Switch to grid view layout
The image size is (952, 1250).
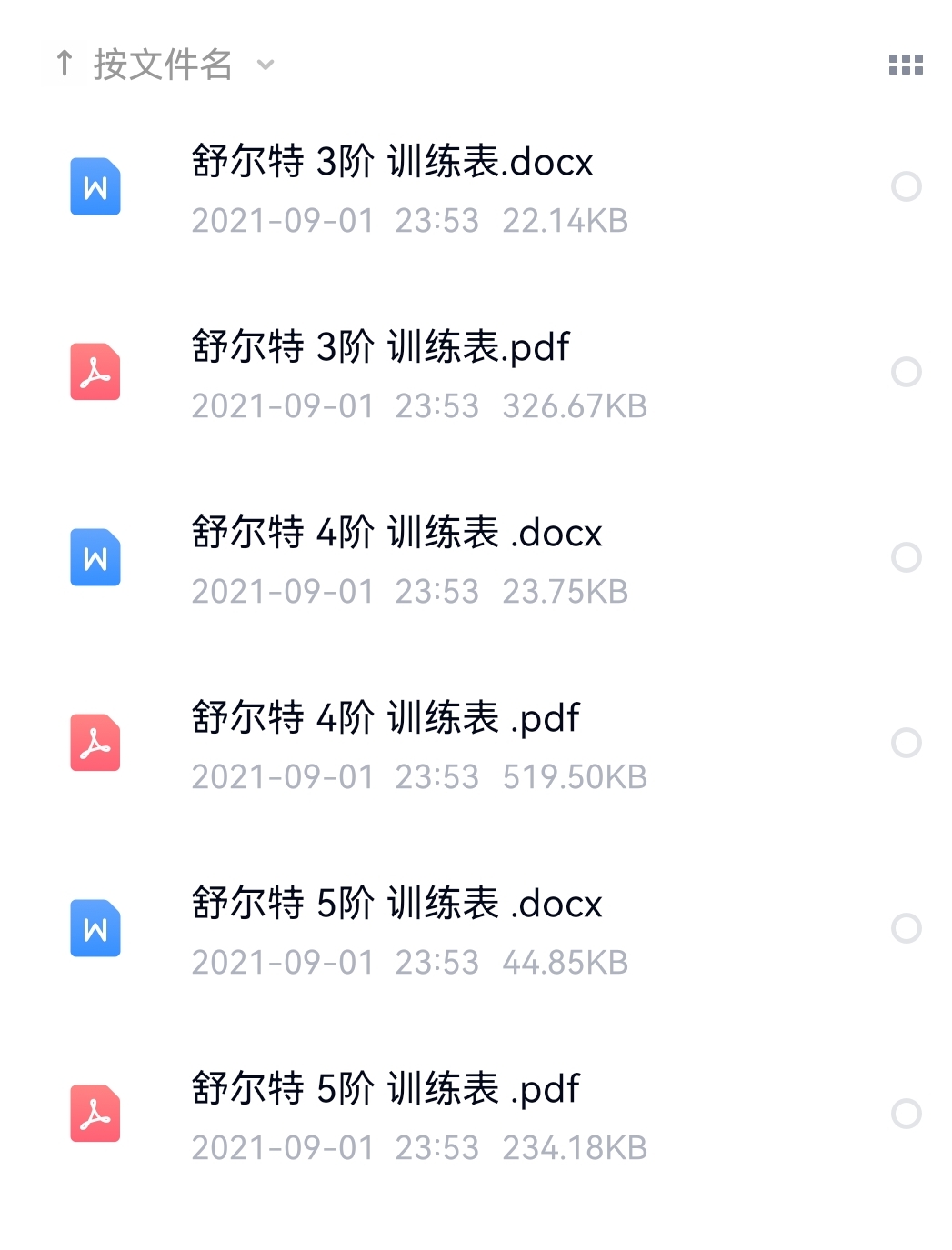[x=907, y=65]
